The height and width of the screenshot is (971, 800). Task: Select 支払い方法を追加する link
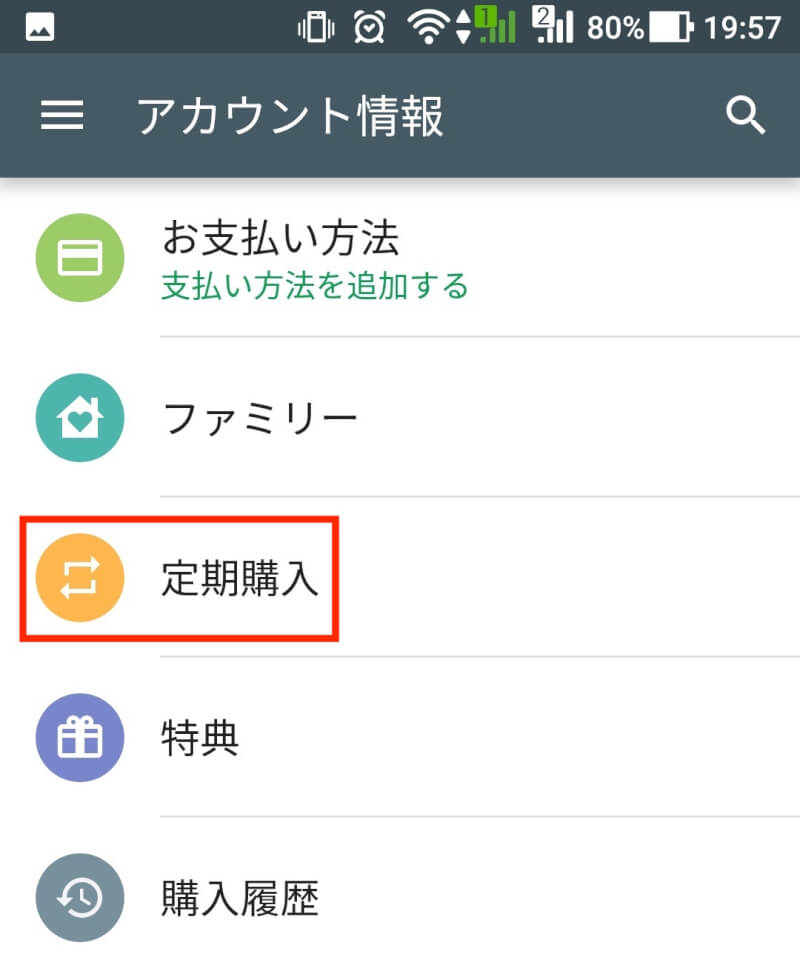[315, 287]
